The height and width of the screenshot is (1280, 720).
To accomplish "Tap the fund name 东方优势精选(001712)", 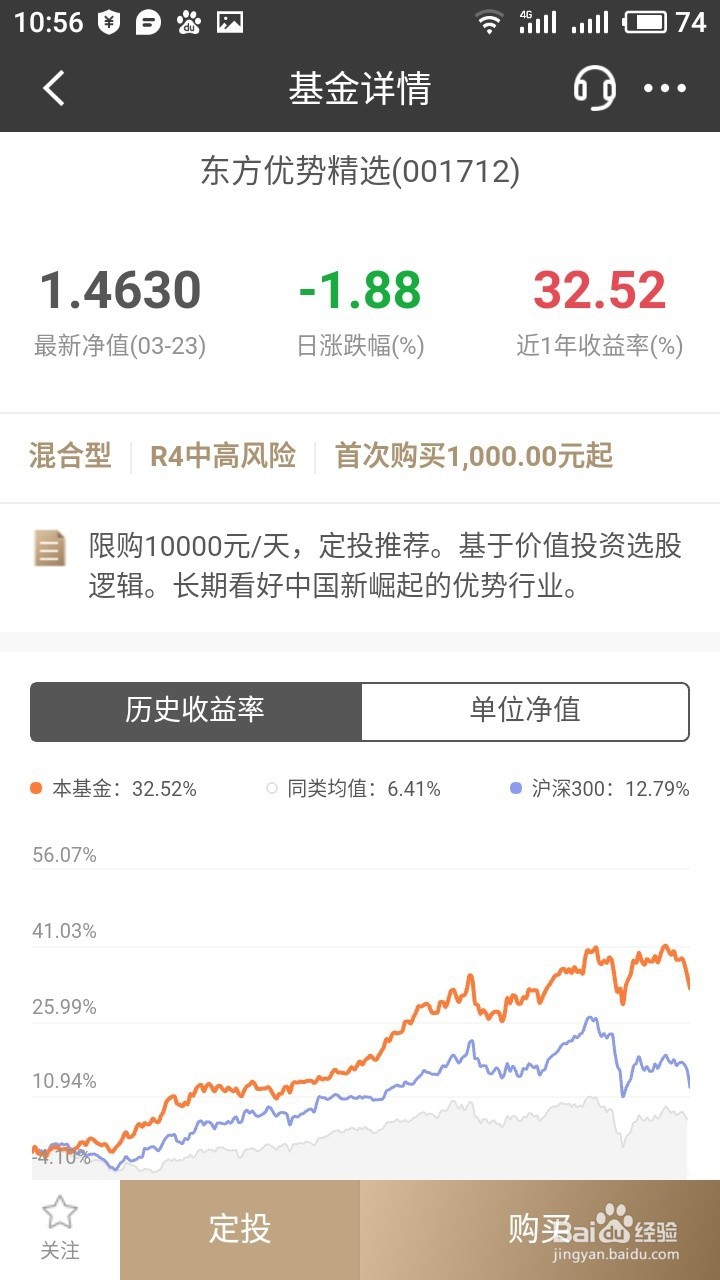I will pos(360,171).
